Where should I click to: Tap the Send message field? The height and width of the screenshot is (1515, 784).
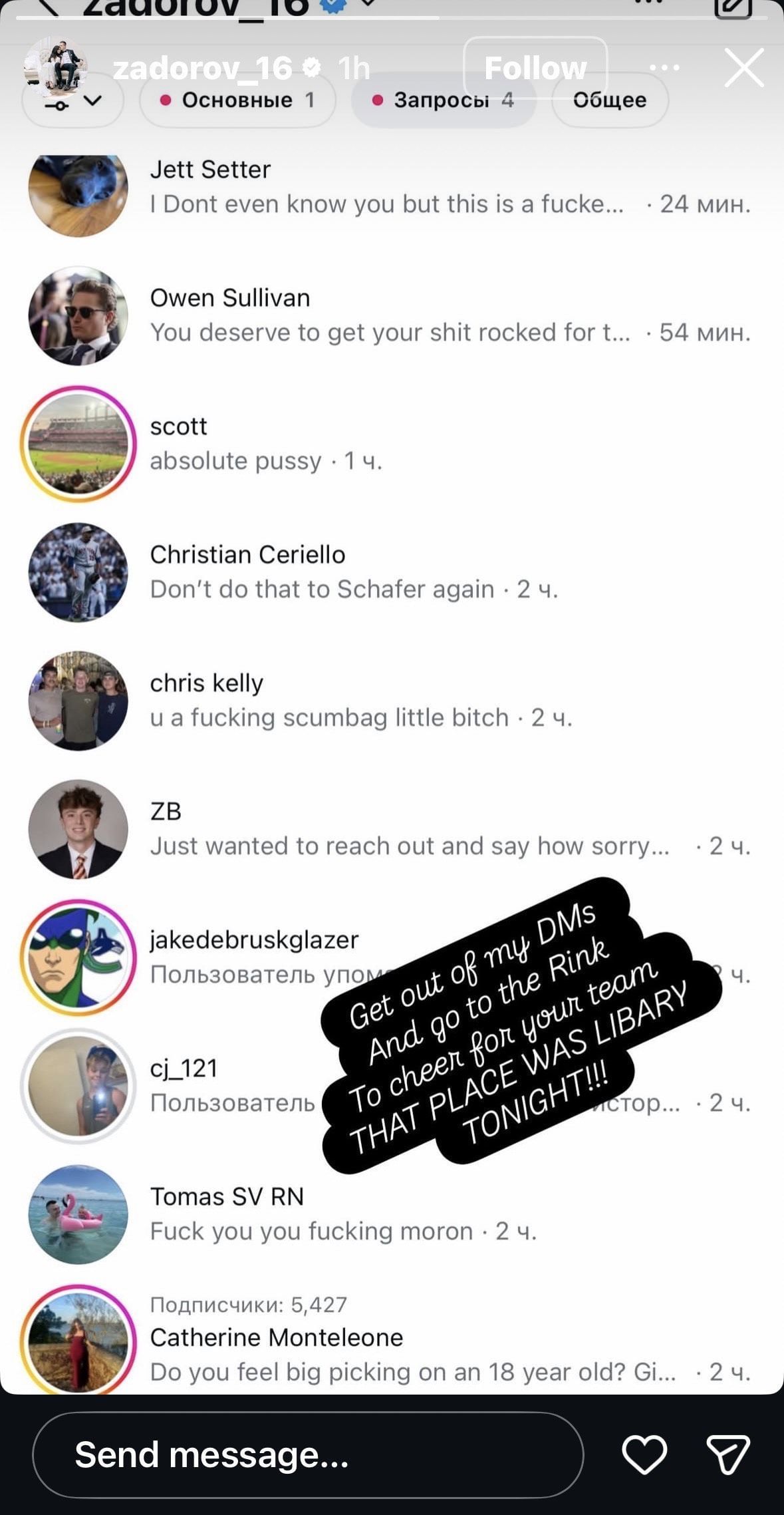308,1455
